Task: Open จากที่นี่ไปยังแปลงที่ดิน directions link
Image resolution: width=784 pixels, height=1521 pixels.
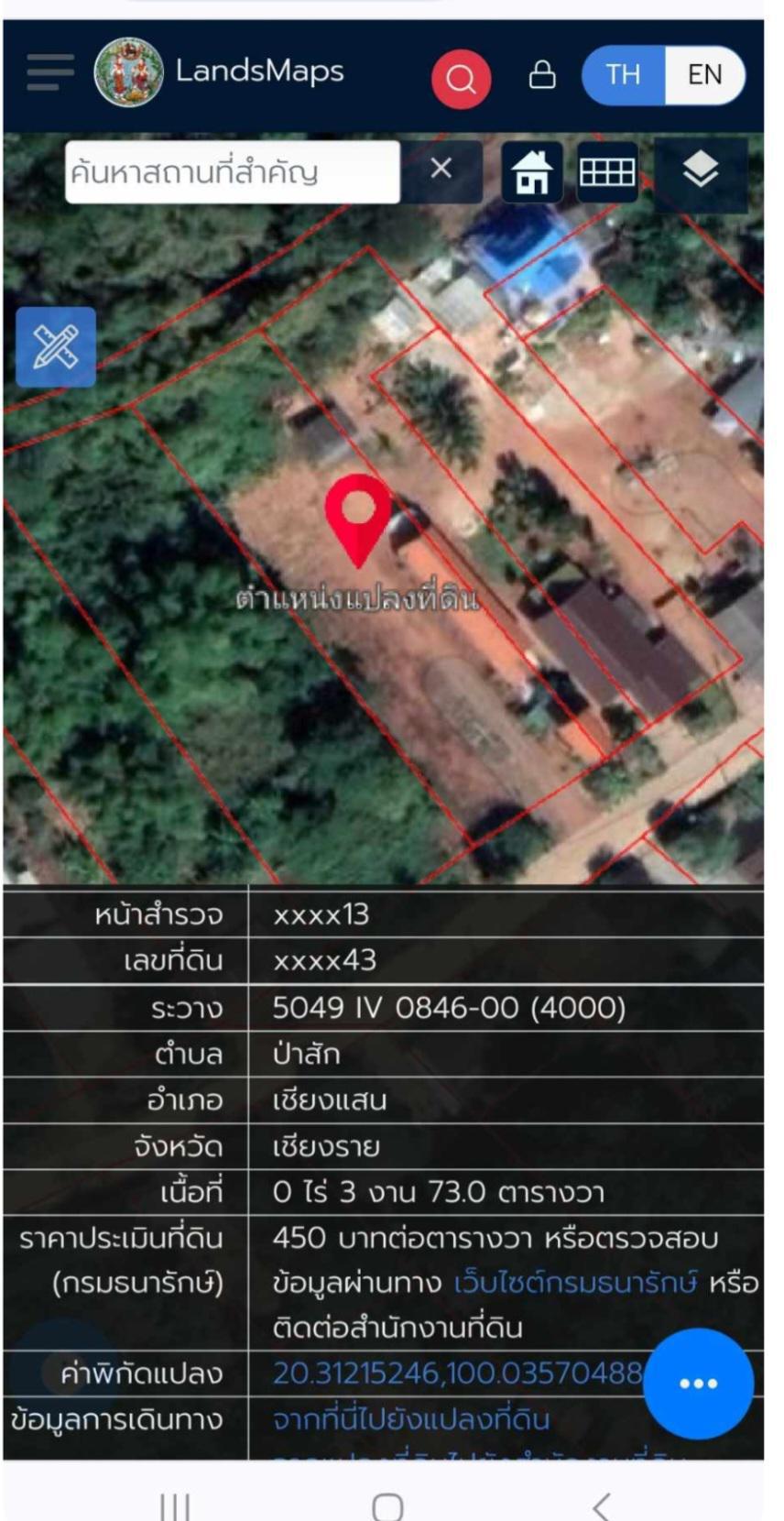Action: (411, 1419)
